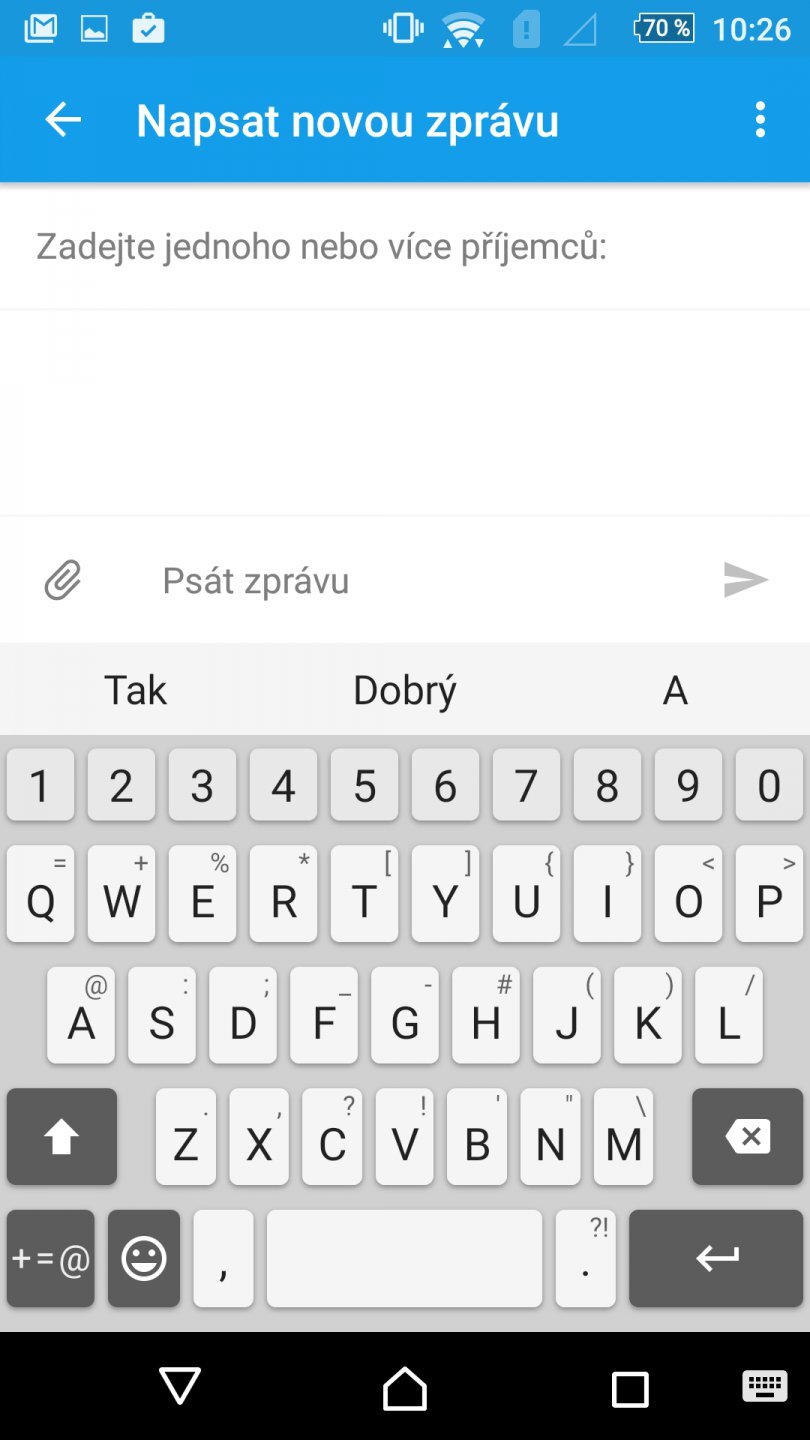Image resolution: width=810 pixels, height=1440 pixels.
Task: Insert the suggestion 'Dobrý'
Action: point(404,689)
